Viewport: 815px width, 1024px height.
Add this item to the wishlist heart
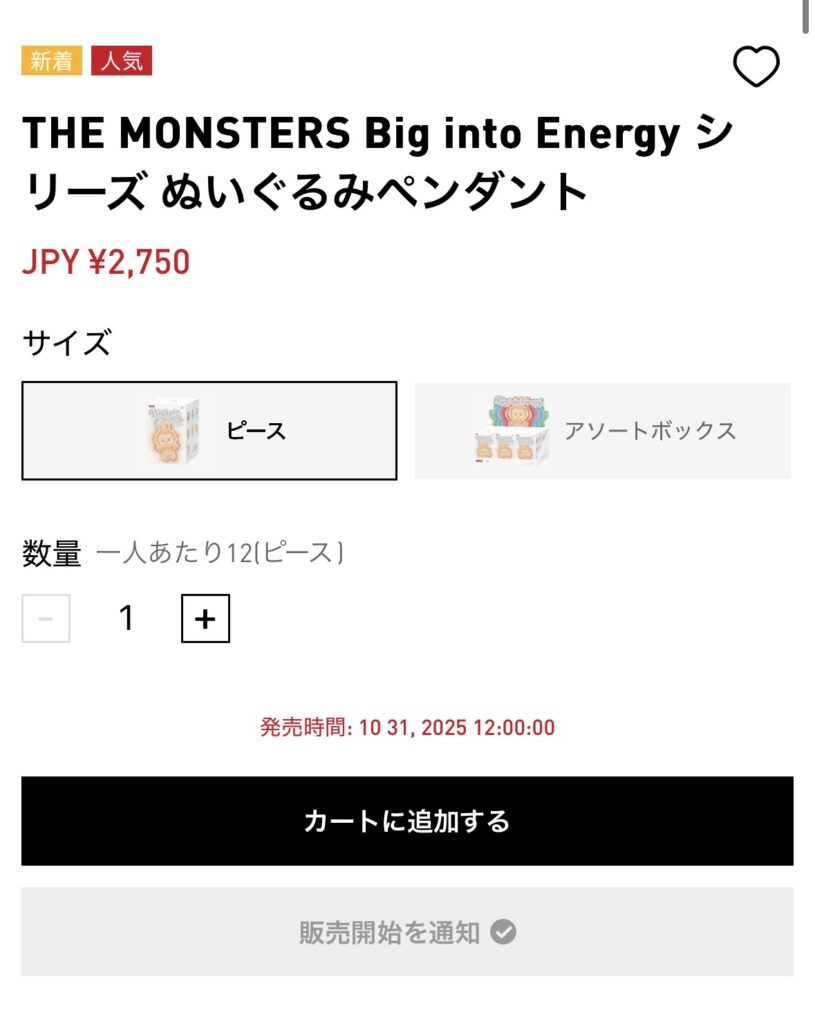pyautogui.click(x=756, y=67)
